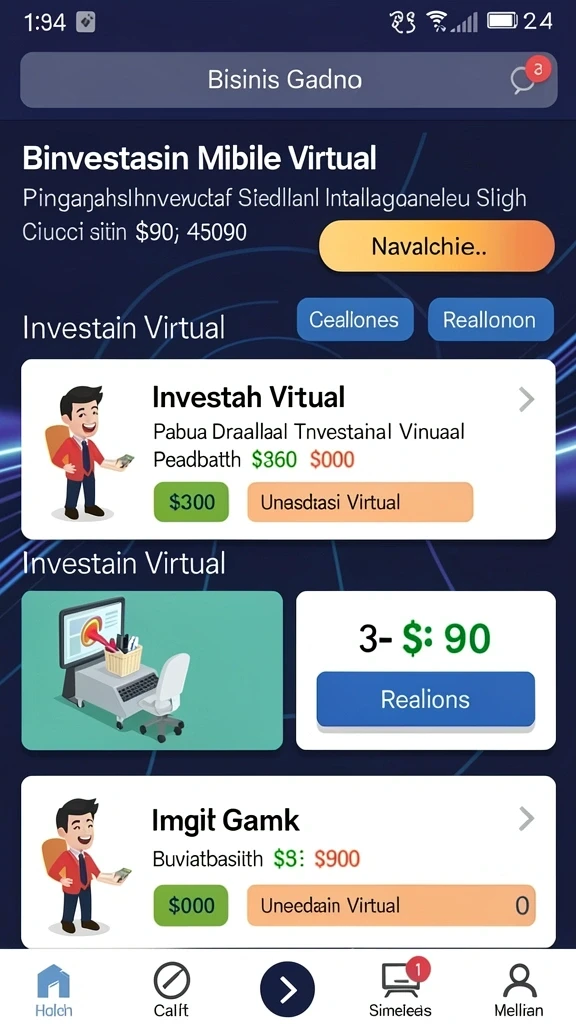Switch to the Simeleas tab
This screenshot has height=1024, width=576.
click(400, 990)
